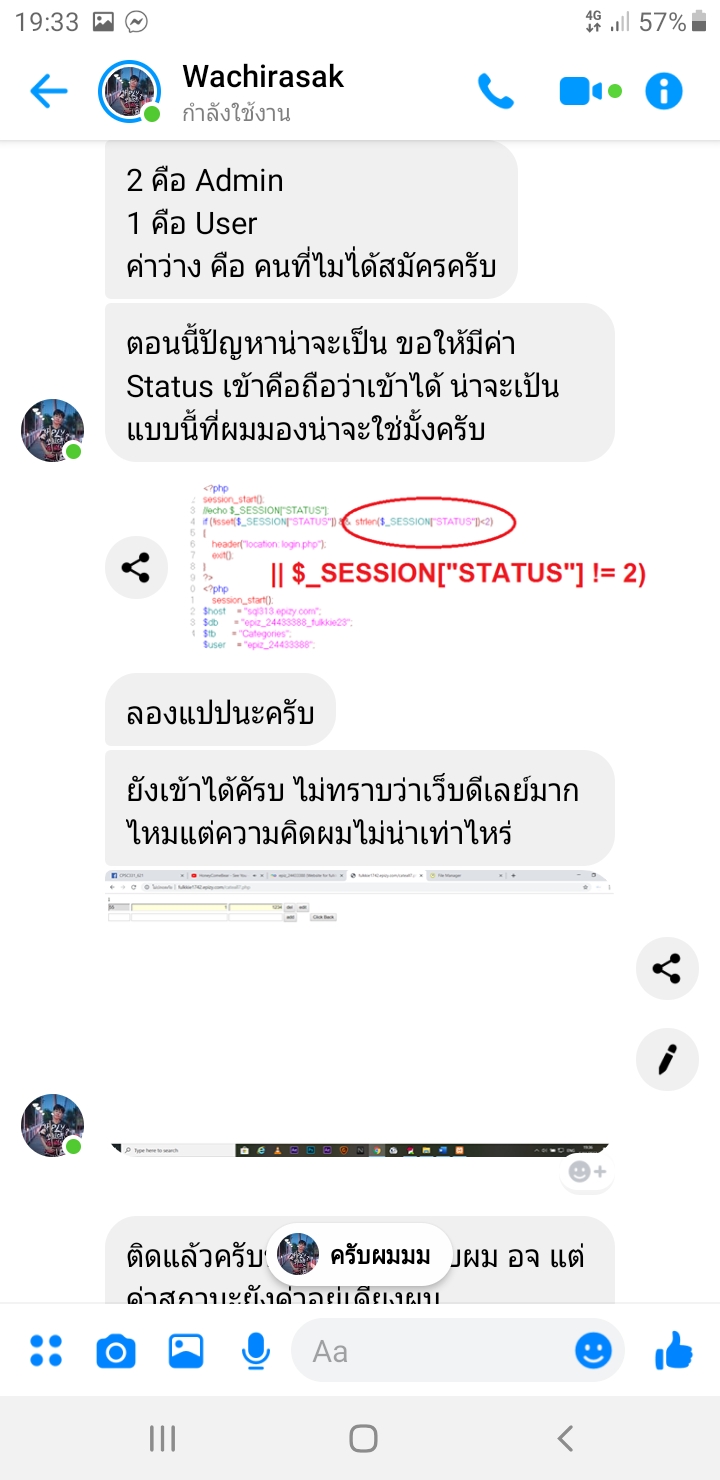The width and height of the screenshot is (720, 1480).
Task: Go back to the chat list
Action: [48, 92]
